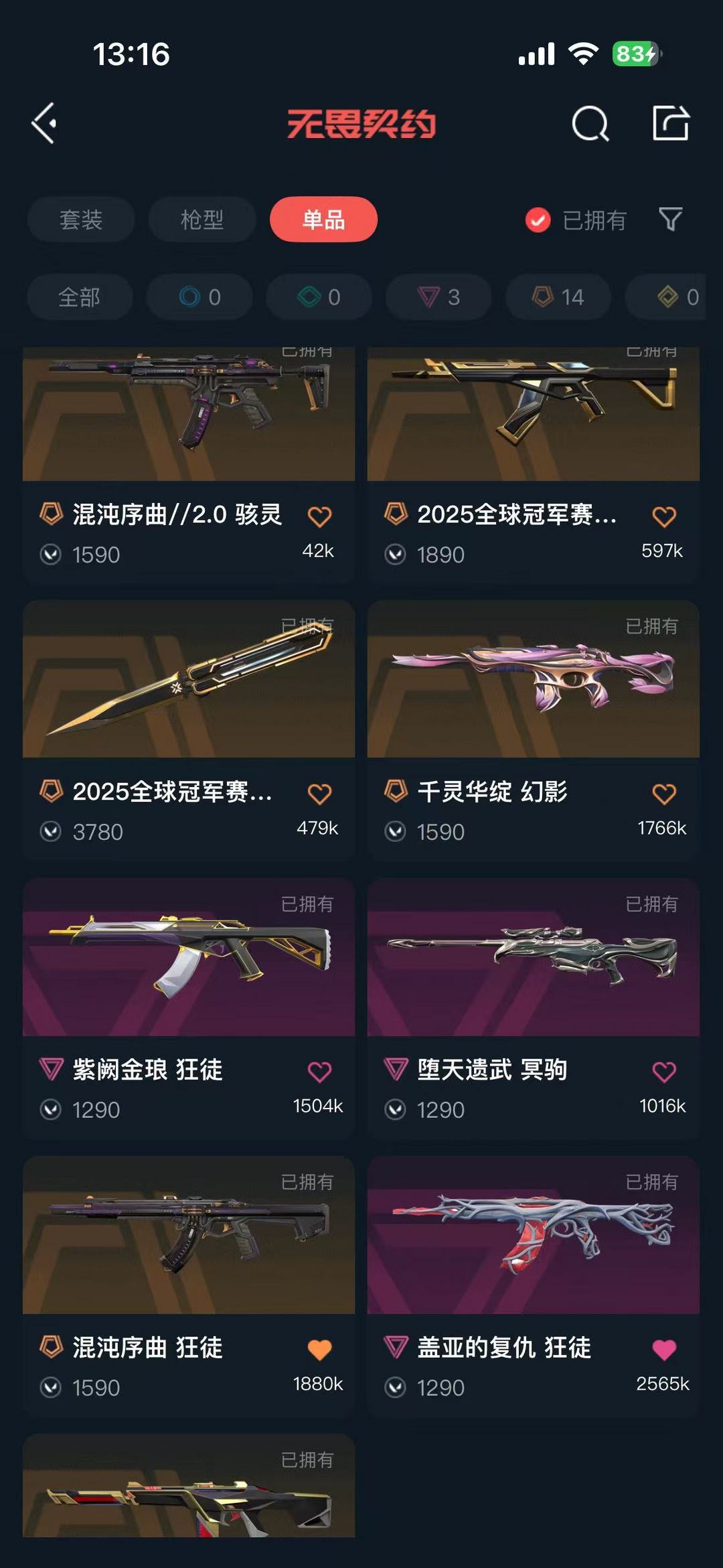Viewport: 723px width, 1568px height.
Task: Select the 全部 chip
Action: click(80, 297)
